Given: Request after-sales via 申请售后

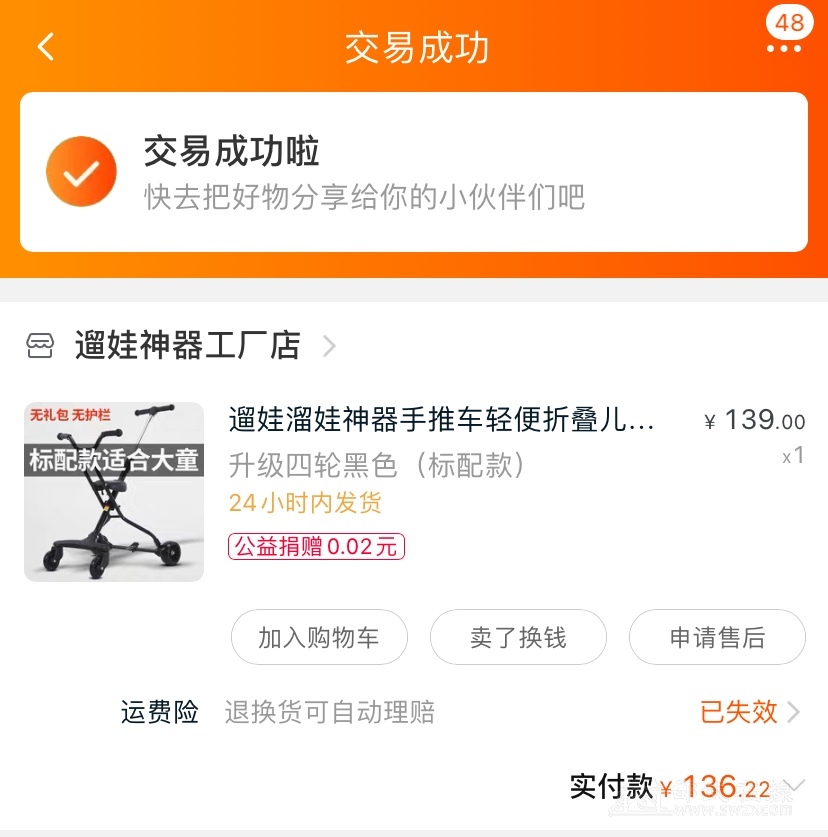Looking at the screenshot, I should (x=717, y=637).
